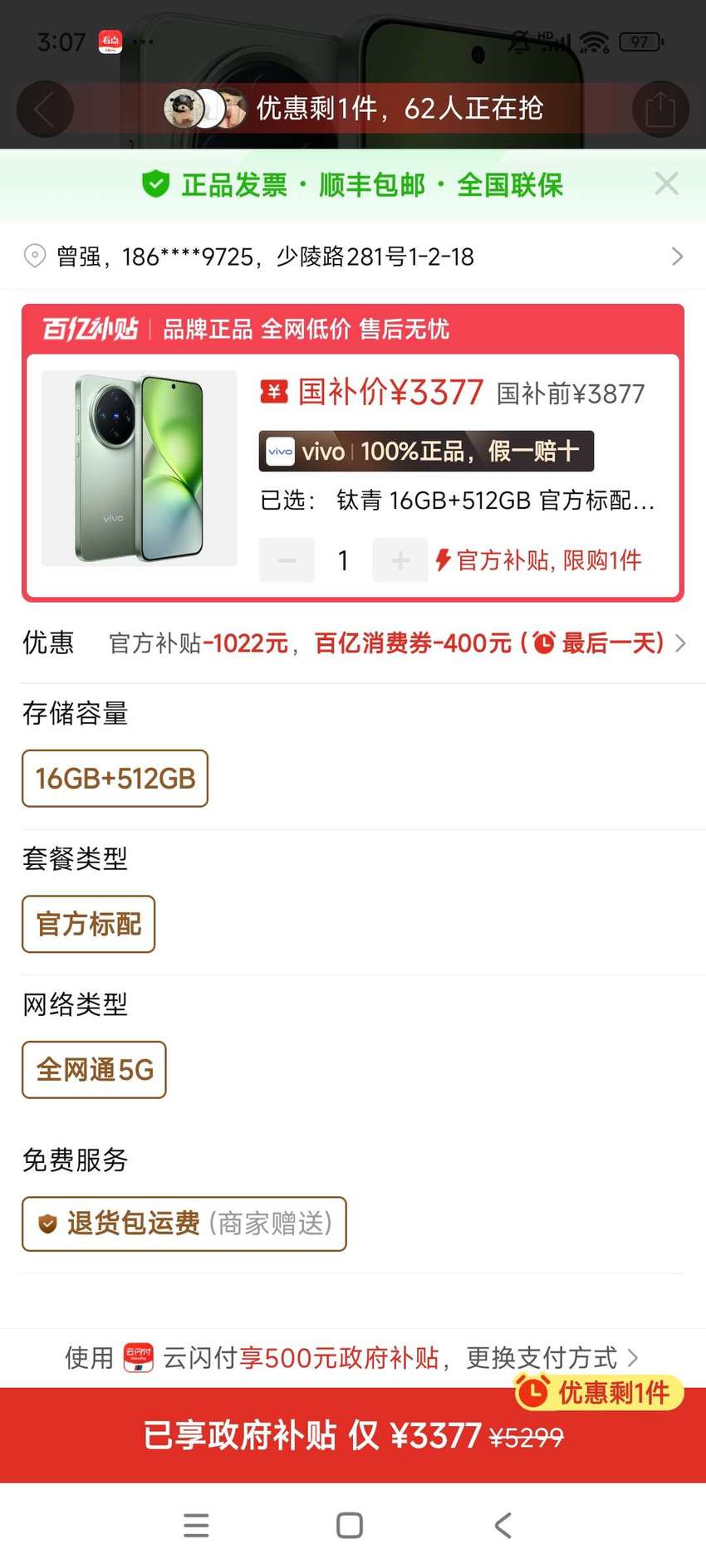Go to the system home screen
Screen dimensions: 706x1568
point(350,1526)
